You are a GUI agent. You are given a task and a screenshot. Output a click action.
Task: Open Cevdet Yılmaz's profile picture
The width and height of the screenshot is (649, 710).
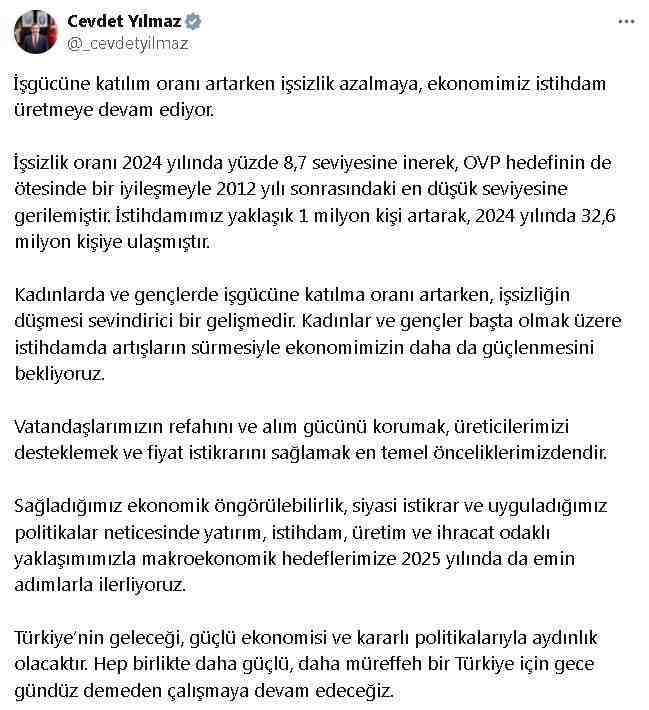tap(36, 32)
